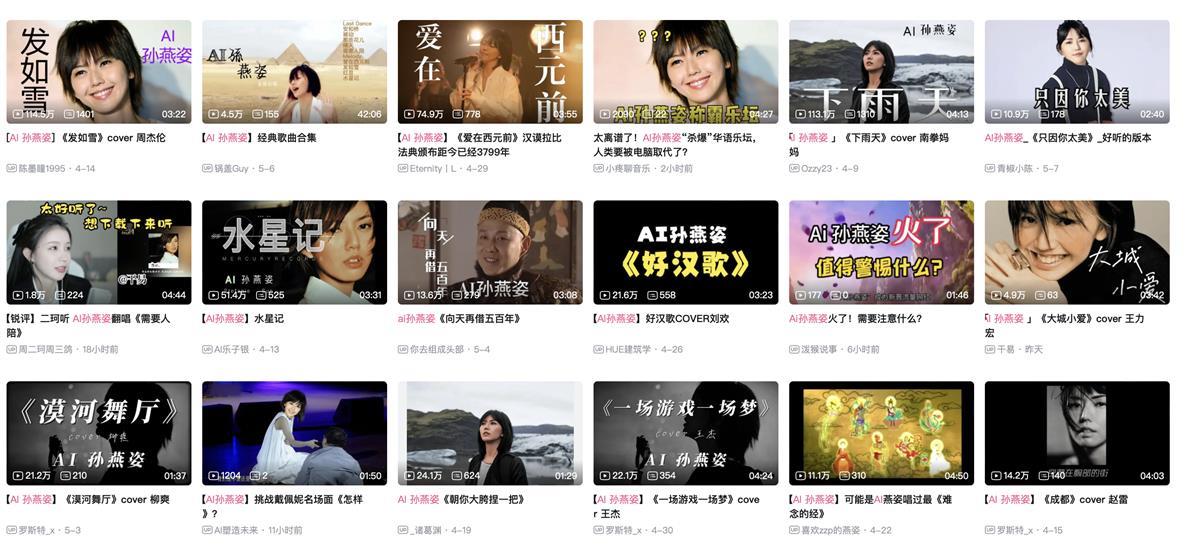Play the 《一场游戏一场梦》 video
1200x552 pixels.
coord(685,433)
